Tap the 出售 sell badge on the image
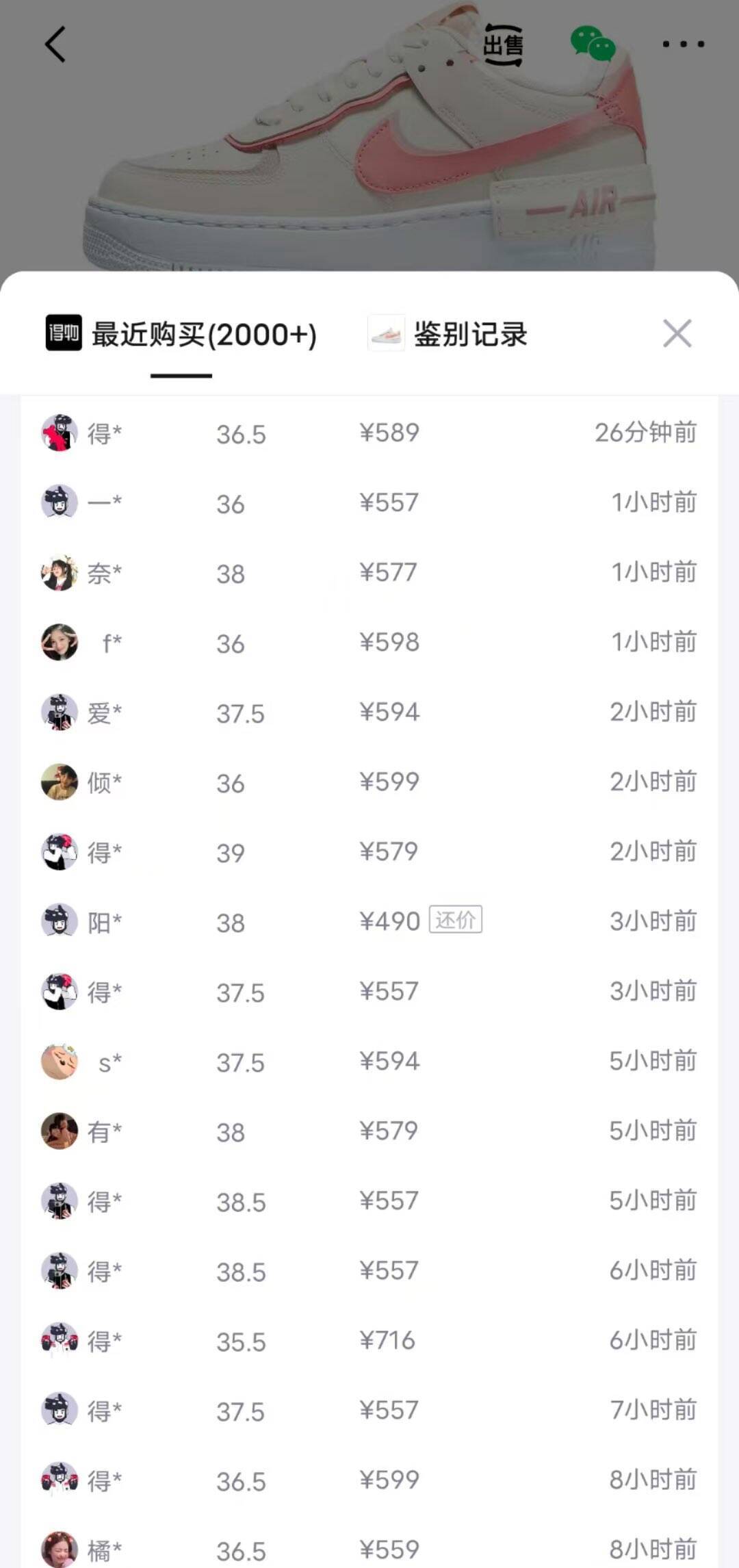Viewport: 739px width, 1568px height. click(502, 45)
